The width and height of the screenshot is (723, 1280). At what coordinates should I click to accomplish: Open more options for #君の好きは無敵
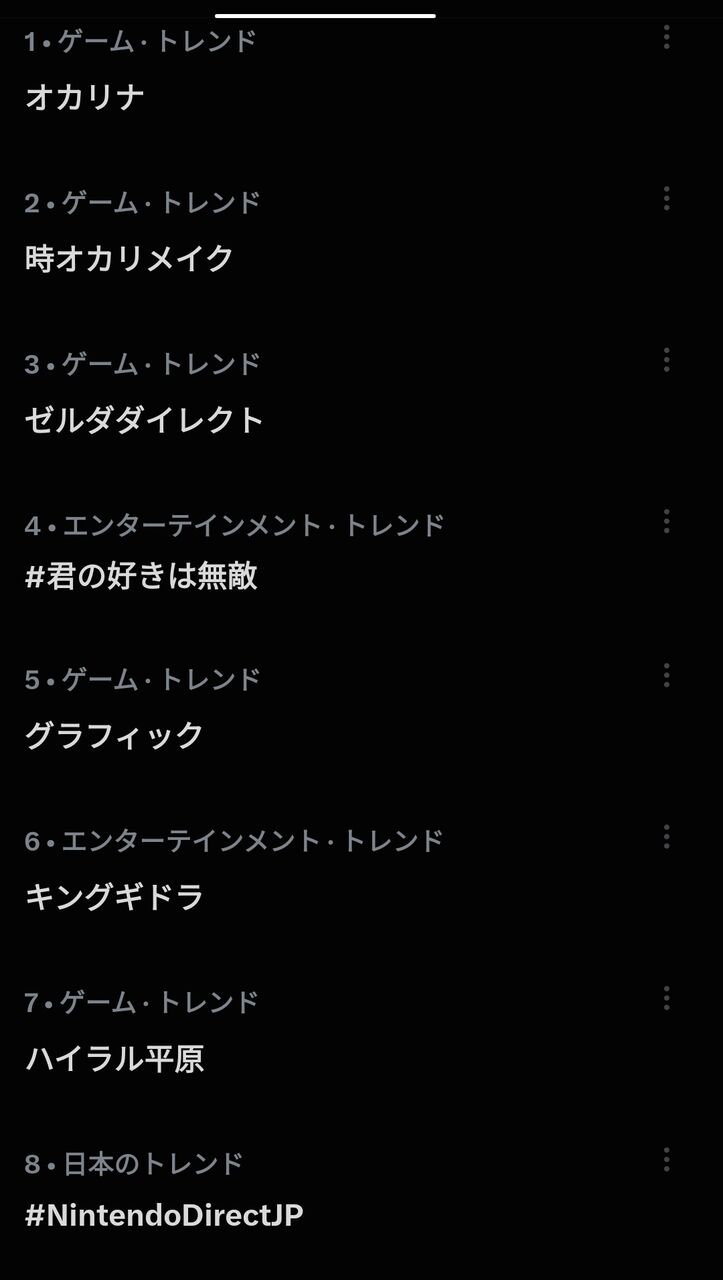(666, 521)
